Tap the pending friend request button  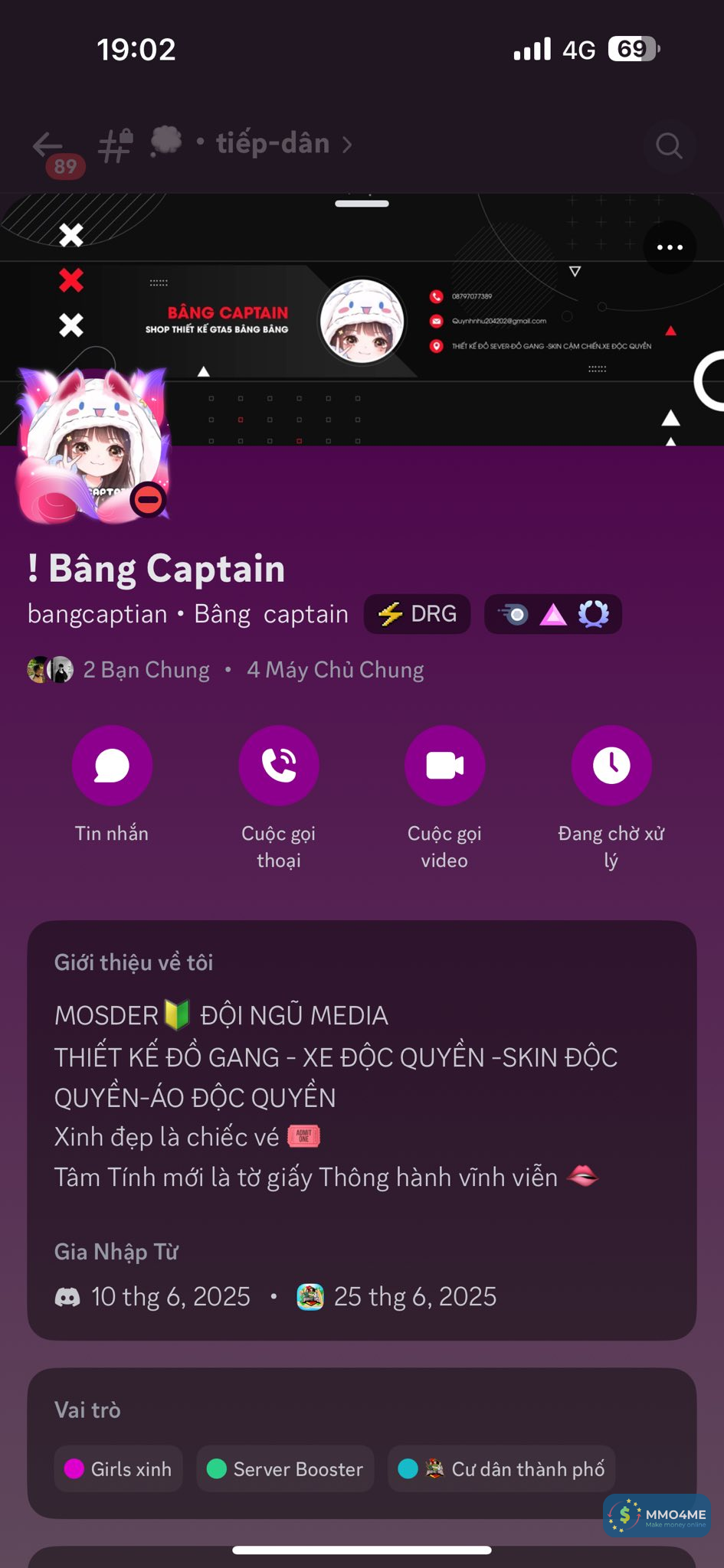[x=611, y=765]
